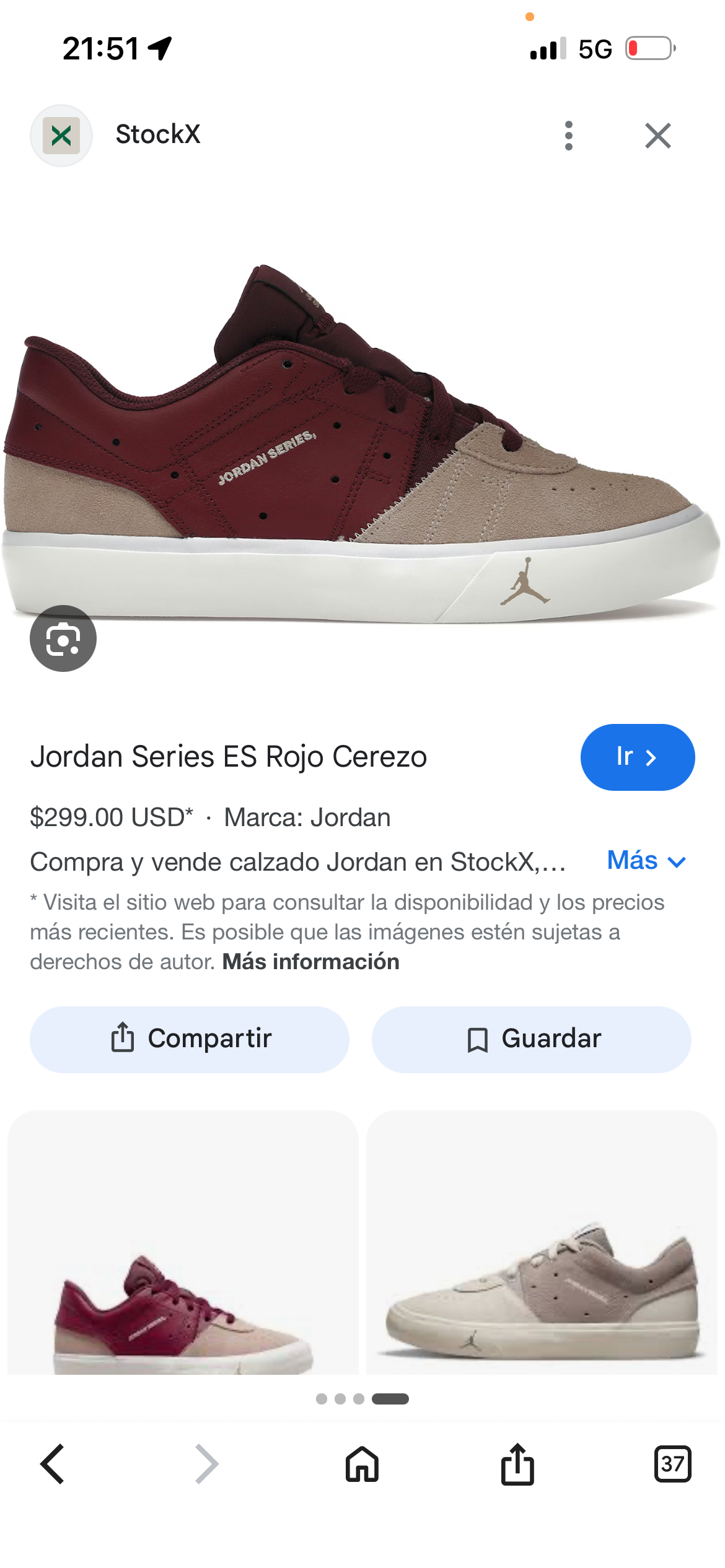Open the Ir link to StockX

point(638,757)
